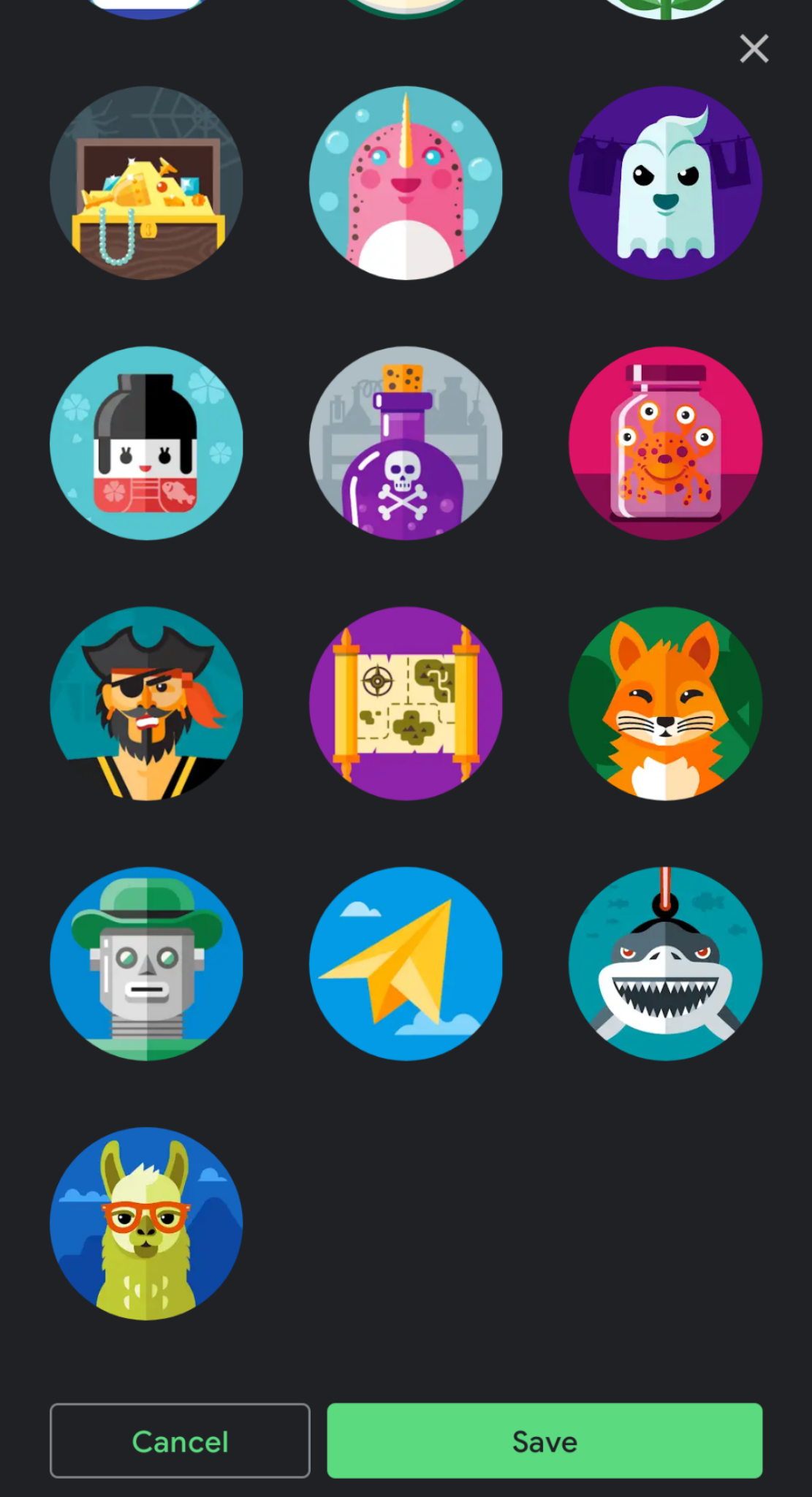This screenshot has width=812, height=1497.
Task: Select the shark on a hook avatar
Action: click(665, 963)
